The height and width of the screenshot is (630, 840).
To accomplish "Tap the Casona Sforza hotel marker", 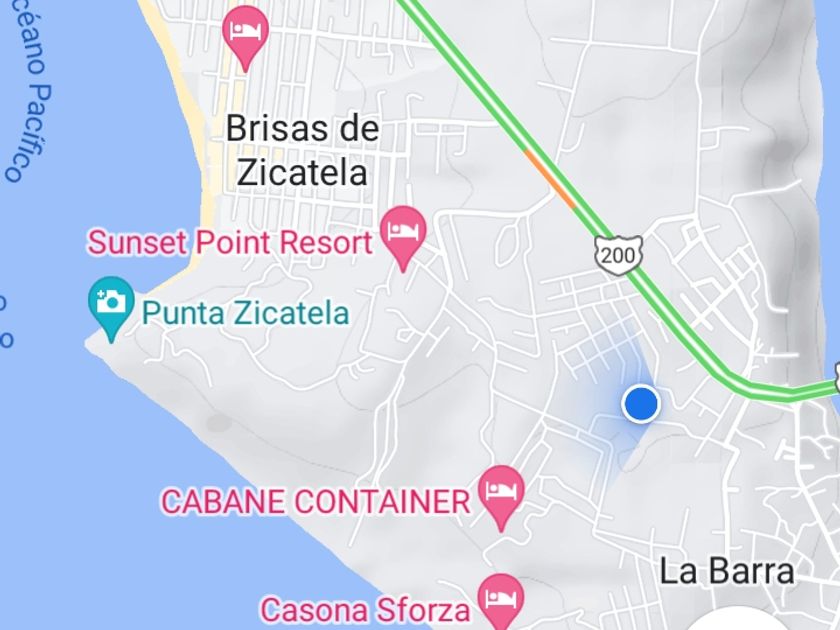I will coord(500,598).
